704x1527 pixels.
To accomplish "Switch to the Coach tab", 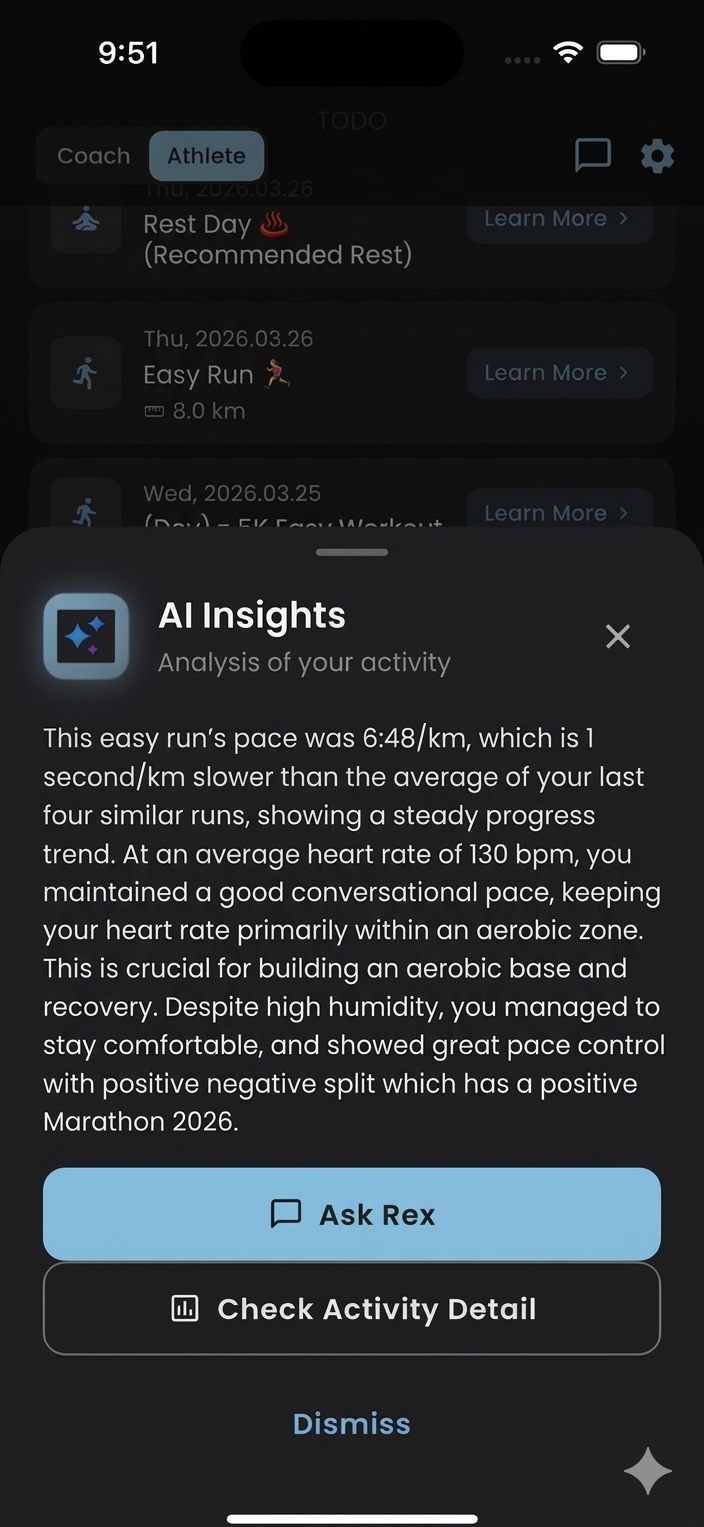I will pyautogui.click(x=94, y=156).
